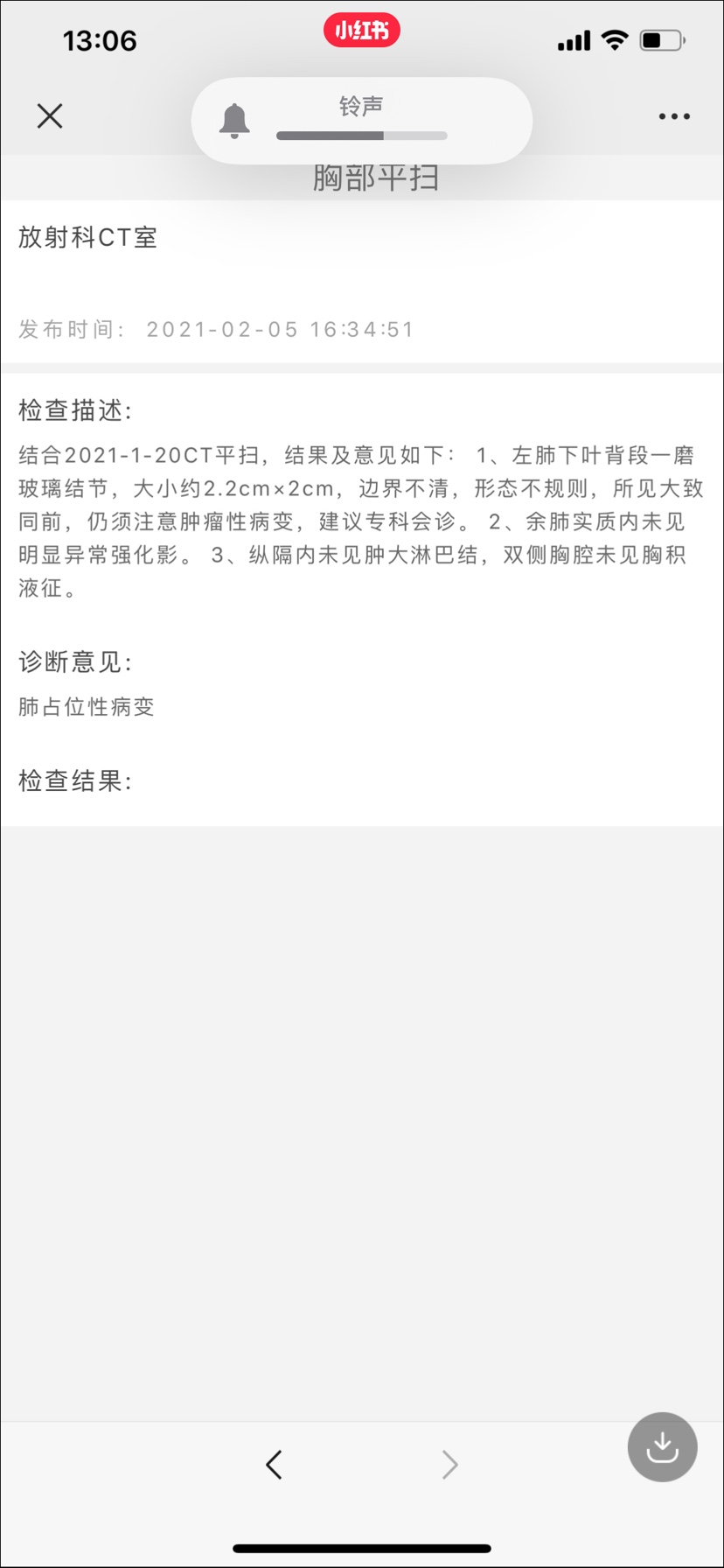Go back to the previous web page
This screenshot has width=724, height=1568.
[275, 1464]
